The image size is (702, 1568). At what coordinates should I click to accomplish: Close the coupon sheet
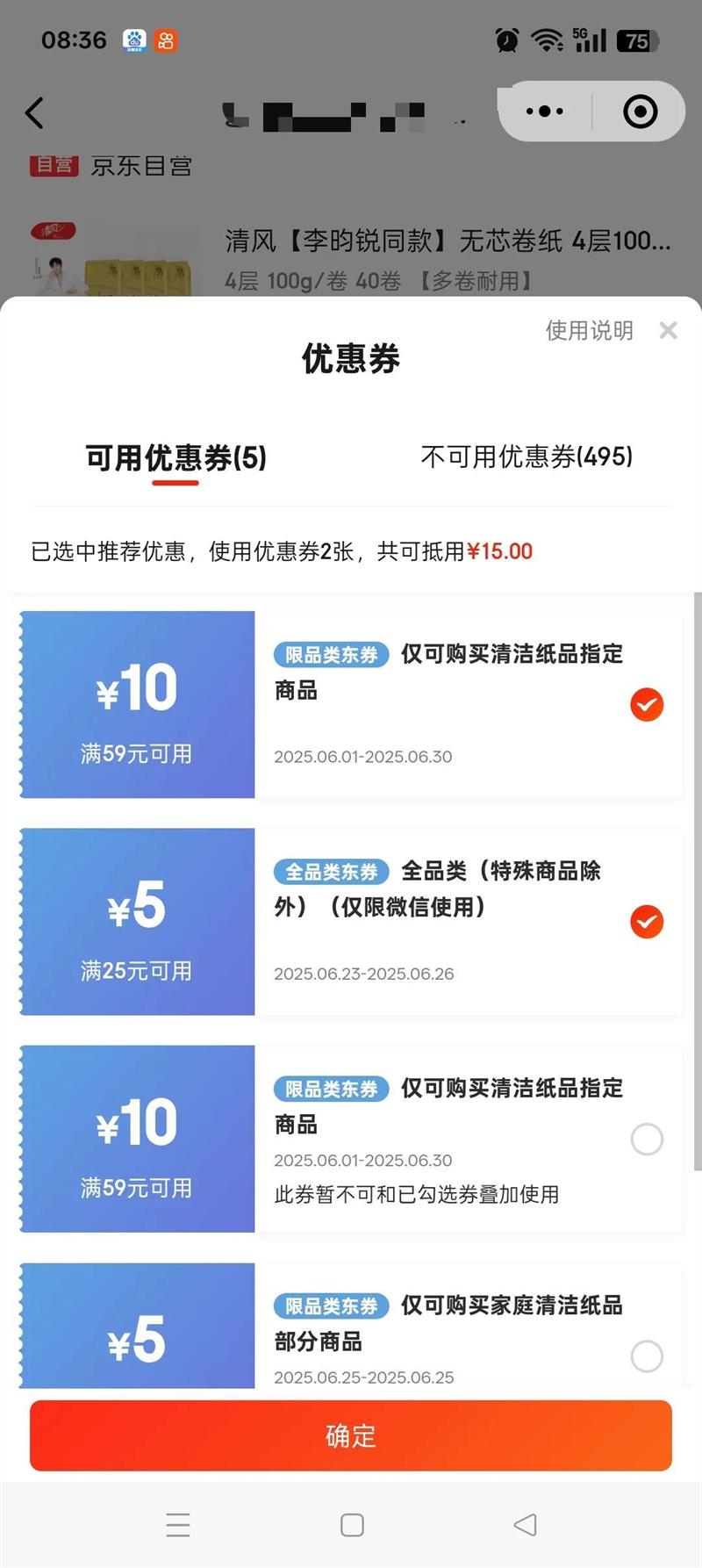click(668, 330)
